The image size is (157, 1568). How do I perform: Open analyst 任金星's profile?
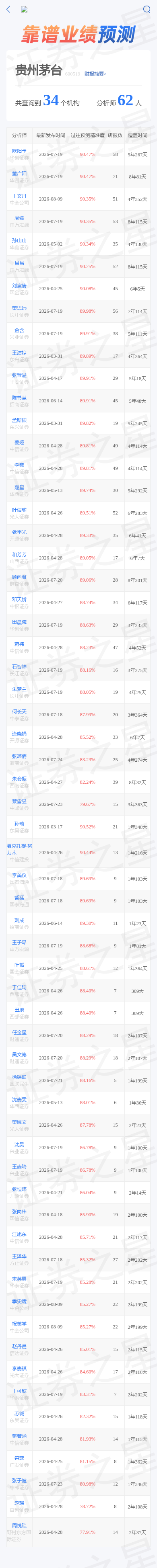point(19,1032)
